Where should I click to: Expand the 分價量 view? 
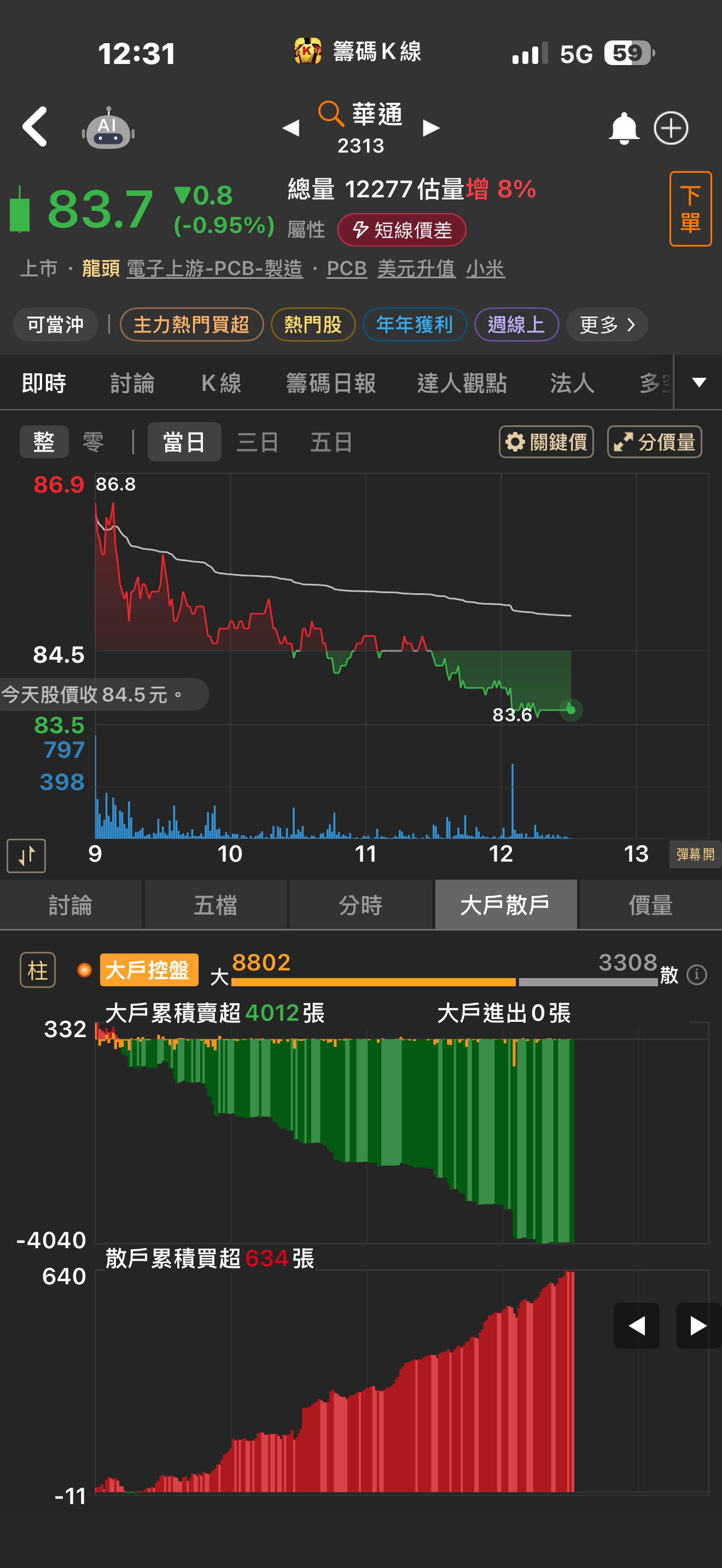[x=654, y=442]
